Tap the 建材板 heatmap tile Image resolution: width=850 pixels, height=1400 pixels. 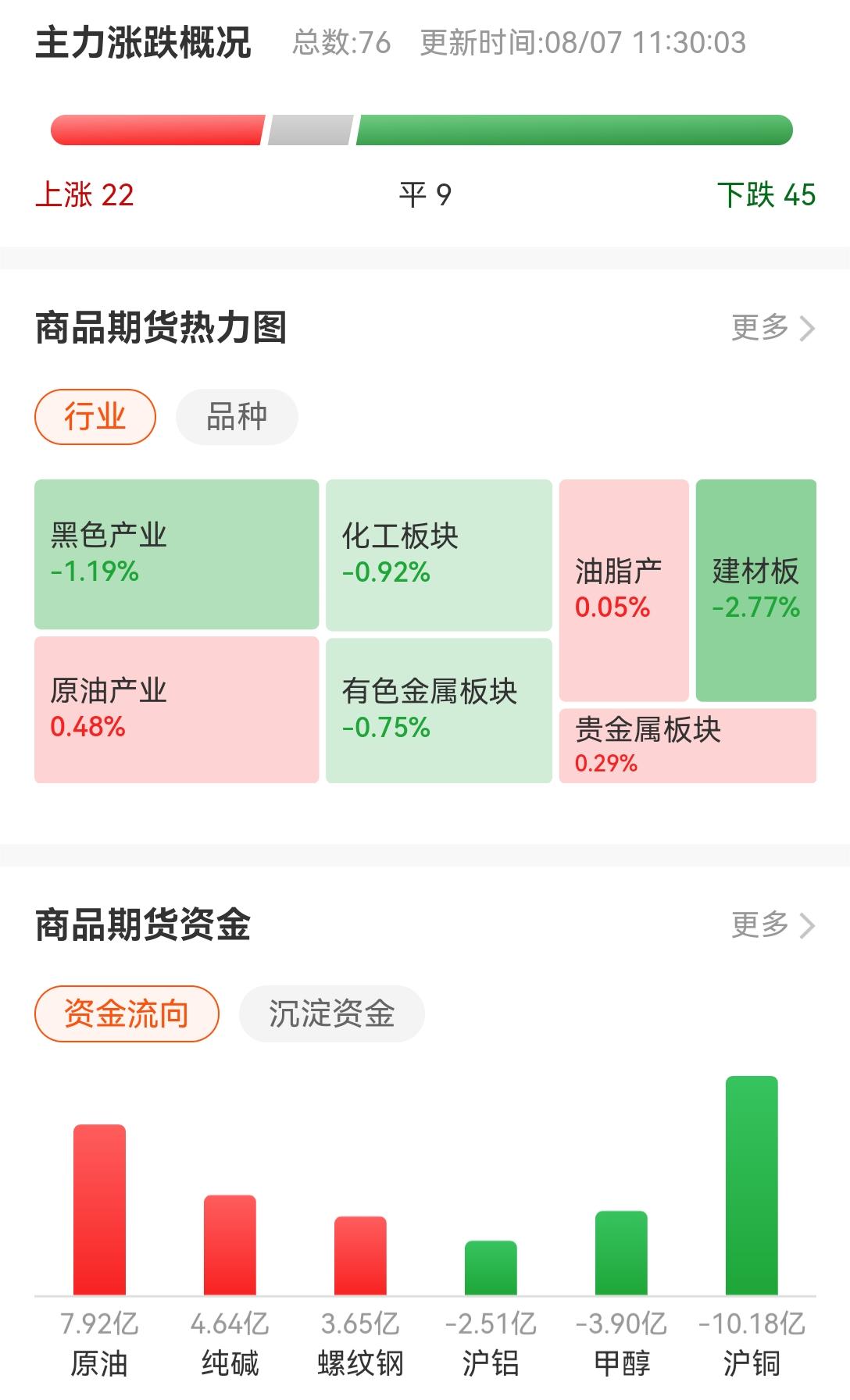point(755,590)
